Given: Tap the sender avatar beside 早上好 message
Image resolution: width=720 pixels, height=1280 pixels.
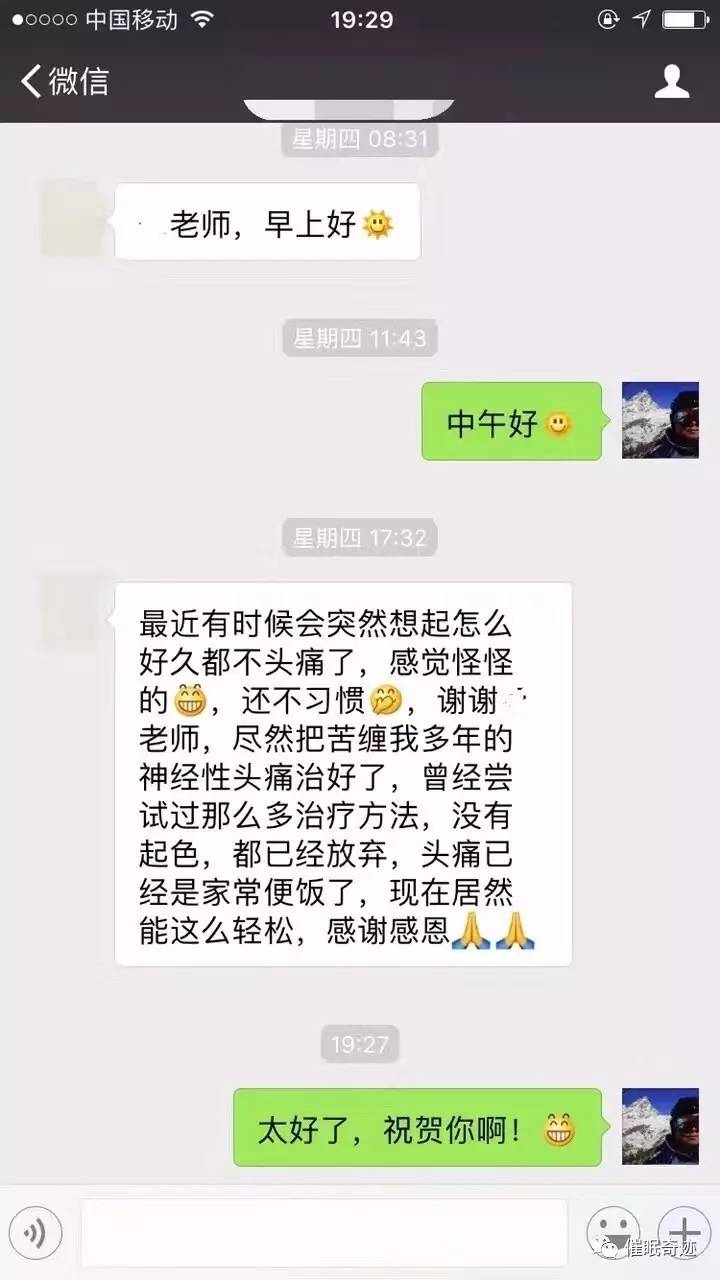Looking at the screenshot, I should (72, 218).
